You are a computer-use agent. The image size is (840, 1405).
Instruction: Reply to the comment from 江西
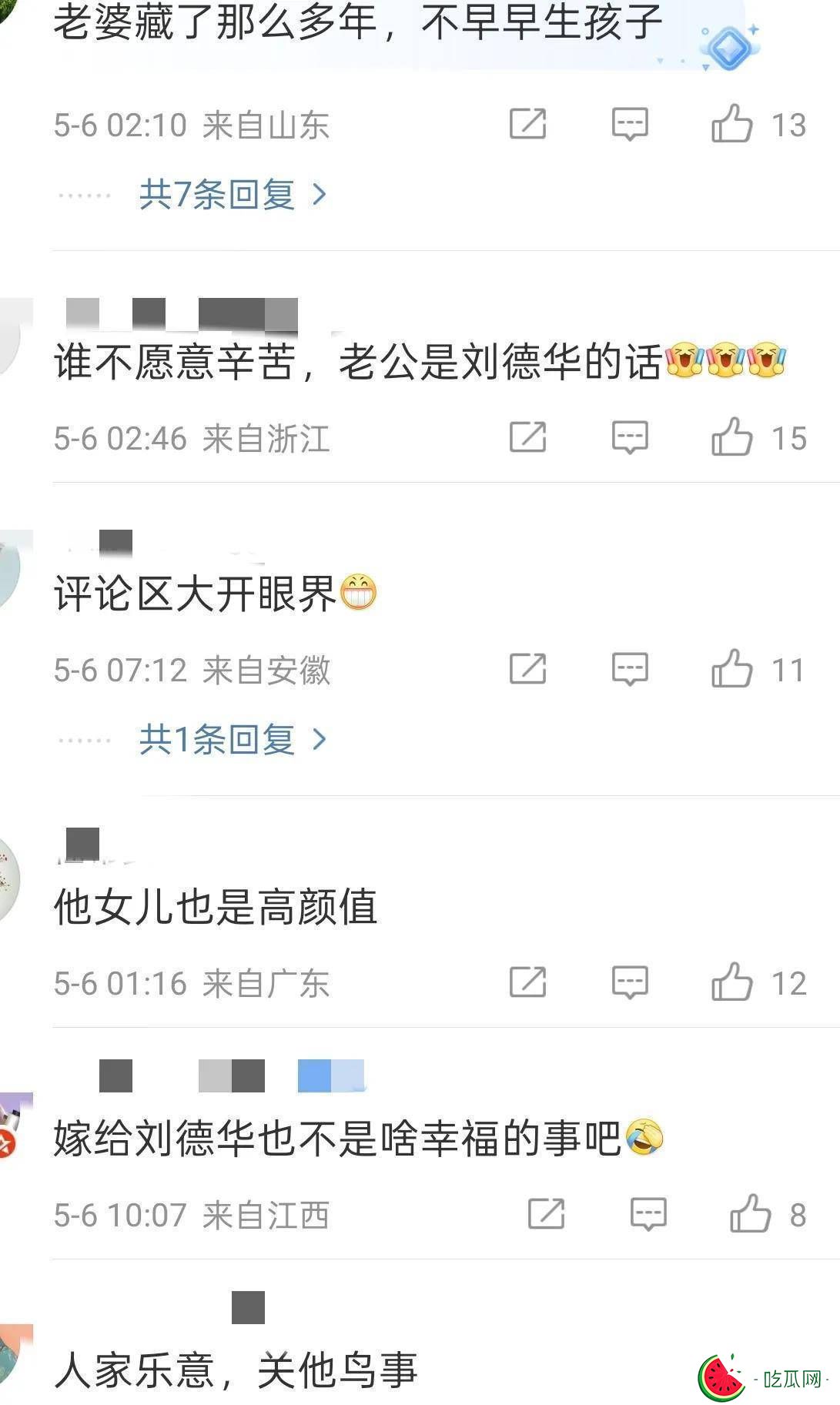(x=648, y=1214)
